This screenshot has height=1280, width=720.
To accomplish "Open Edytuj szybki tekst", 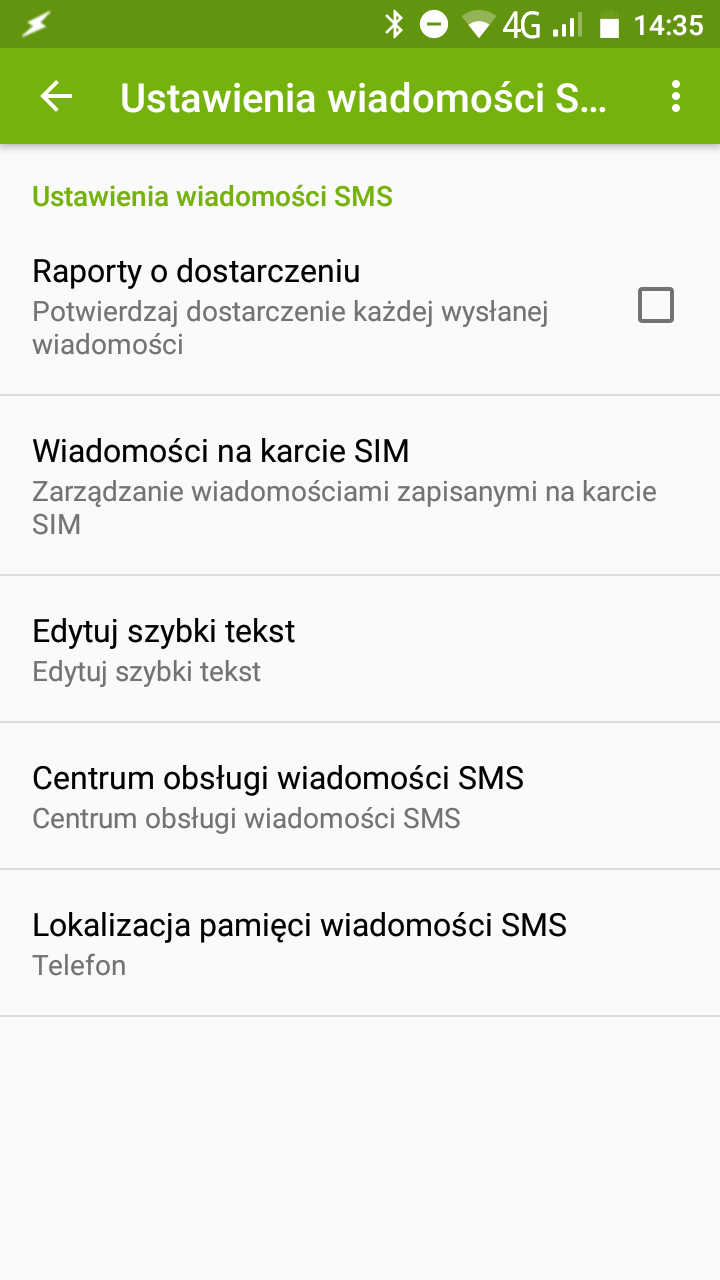I will pos(360,649).
